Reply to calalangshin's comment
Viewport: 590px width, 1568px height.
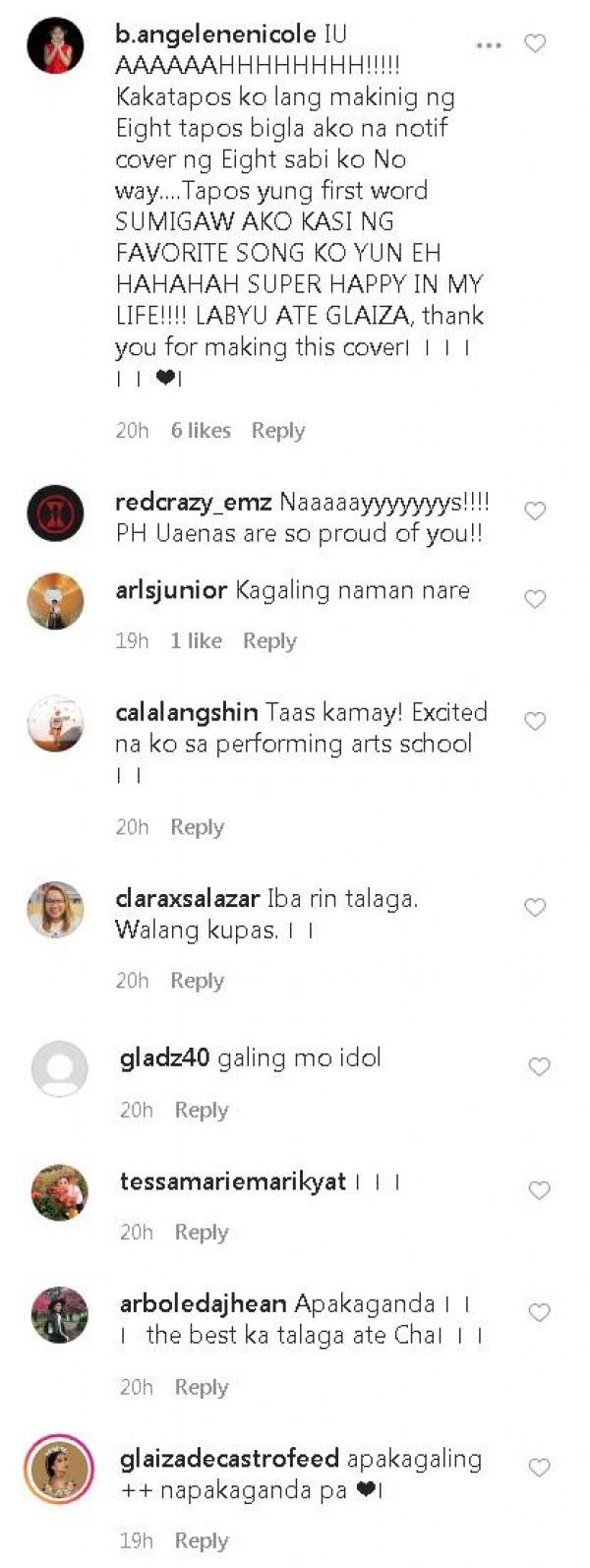click(197, 827)
